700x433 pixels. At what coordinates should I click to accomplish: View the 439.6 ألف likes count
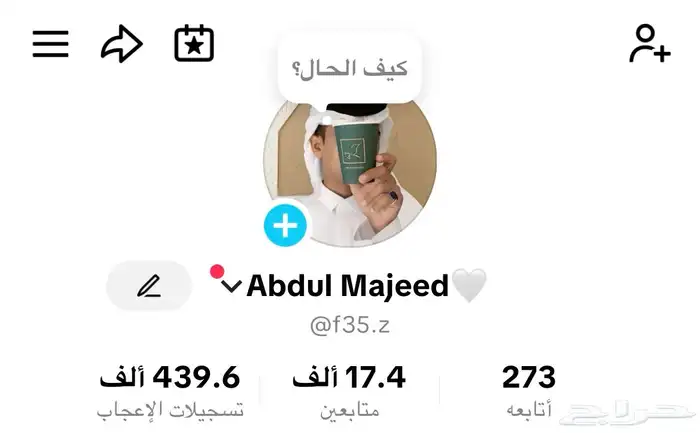[170, 389]
